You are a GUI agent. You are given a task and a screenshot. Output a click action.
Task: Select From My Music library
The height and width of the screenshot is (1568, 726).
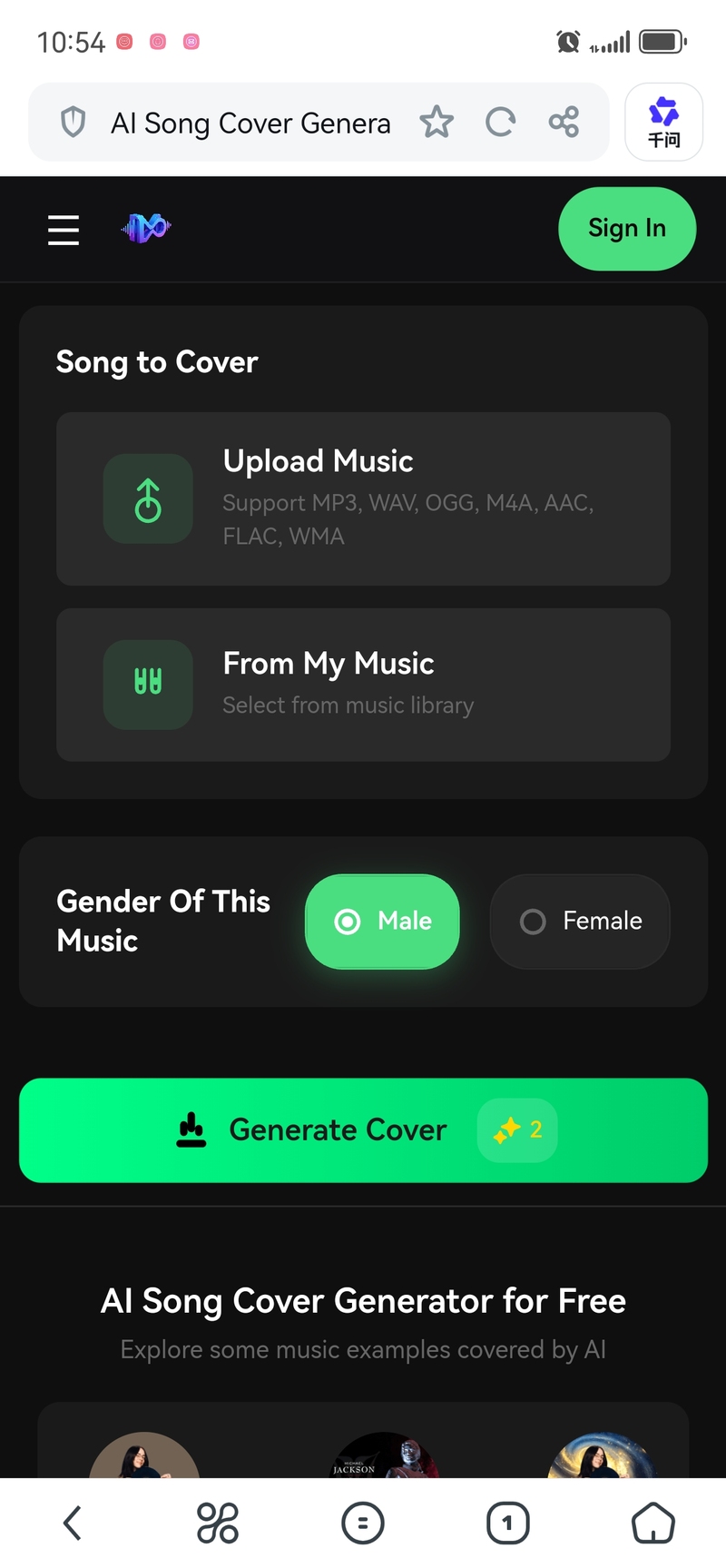pyautogui.click(x=363, y=685)
